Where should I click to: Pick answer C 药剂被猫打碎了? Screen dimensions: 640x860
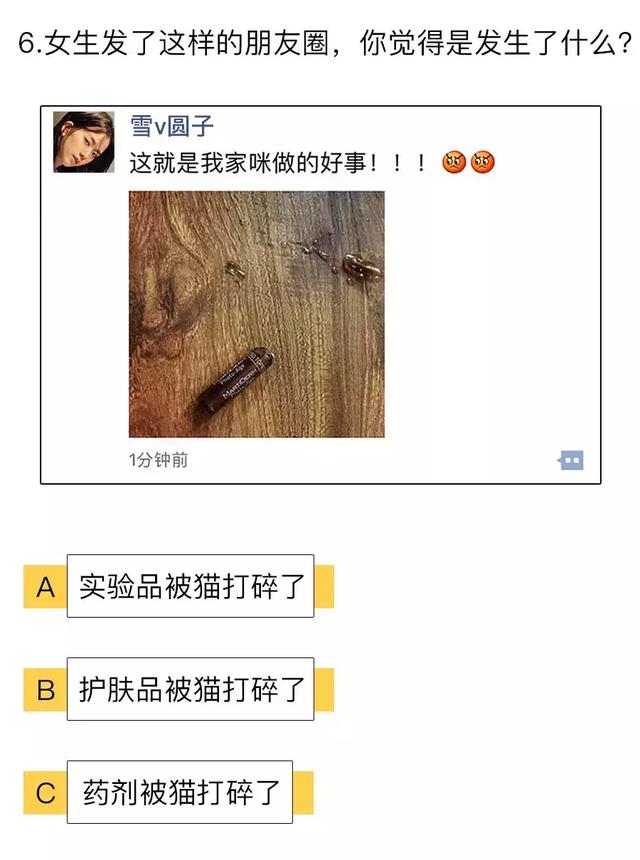(x=180, y=793)
